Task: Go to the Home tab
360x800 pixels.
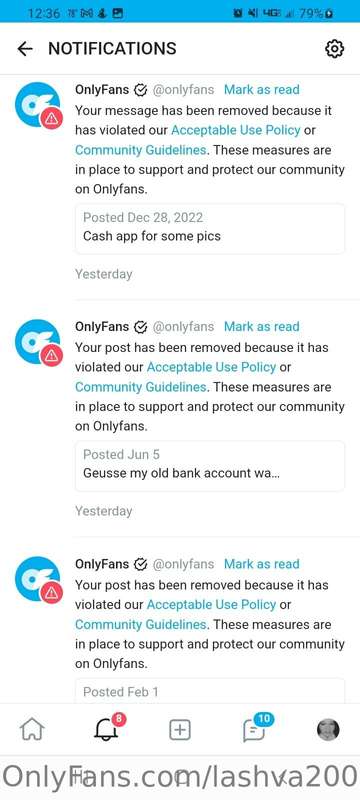Action: pos(32,730)
